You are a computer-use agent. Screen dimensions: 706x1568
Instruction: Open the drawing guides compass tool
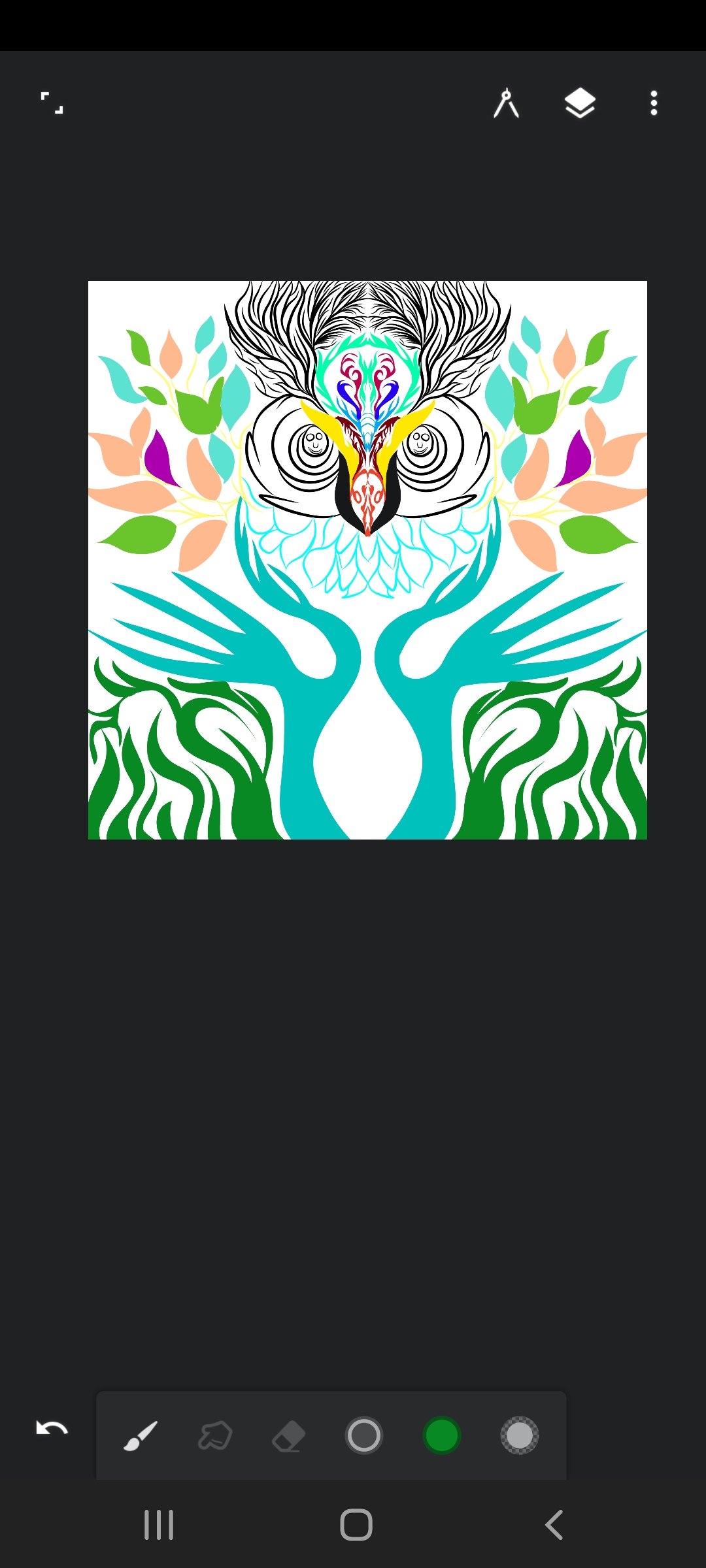coord(506,103)
